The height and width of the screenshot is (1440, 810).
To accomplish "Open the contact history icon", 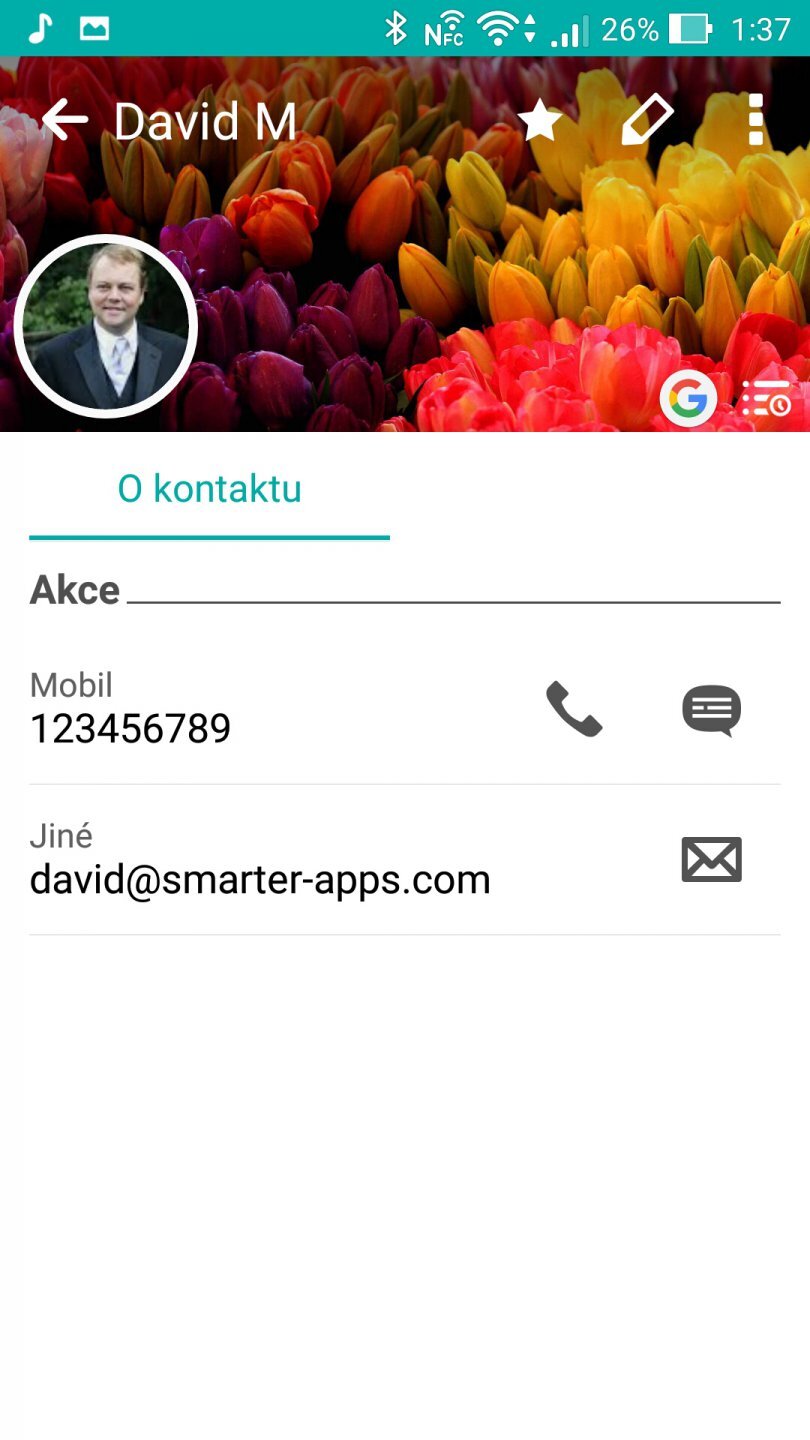I will [766, 399].
